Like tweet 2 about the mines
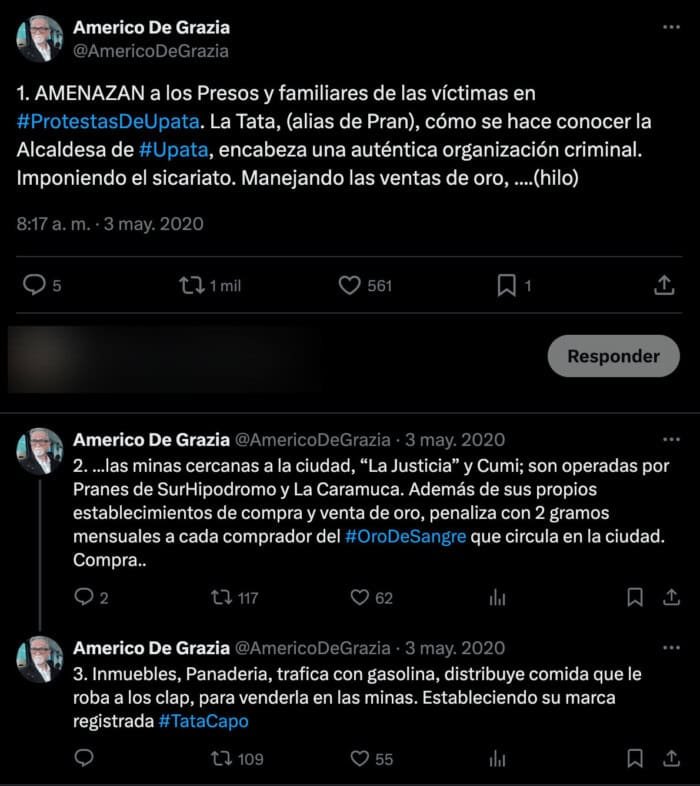The width and height of the screenshot is (700, 786). click(x=360, y=598)
